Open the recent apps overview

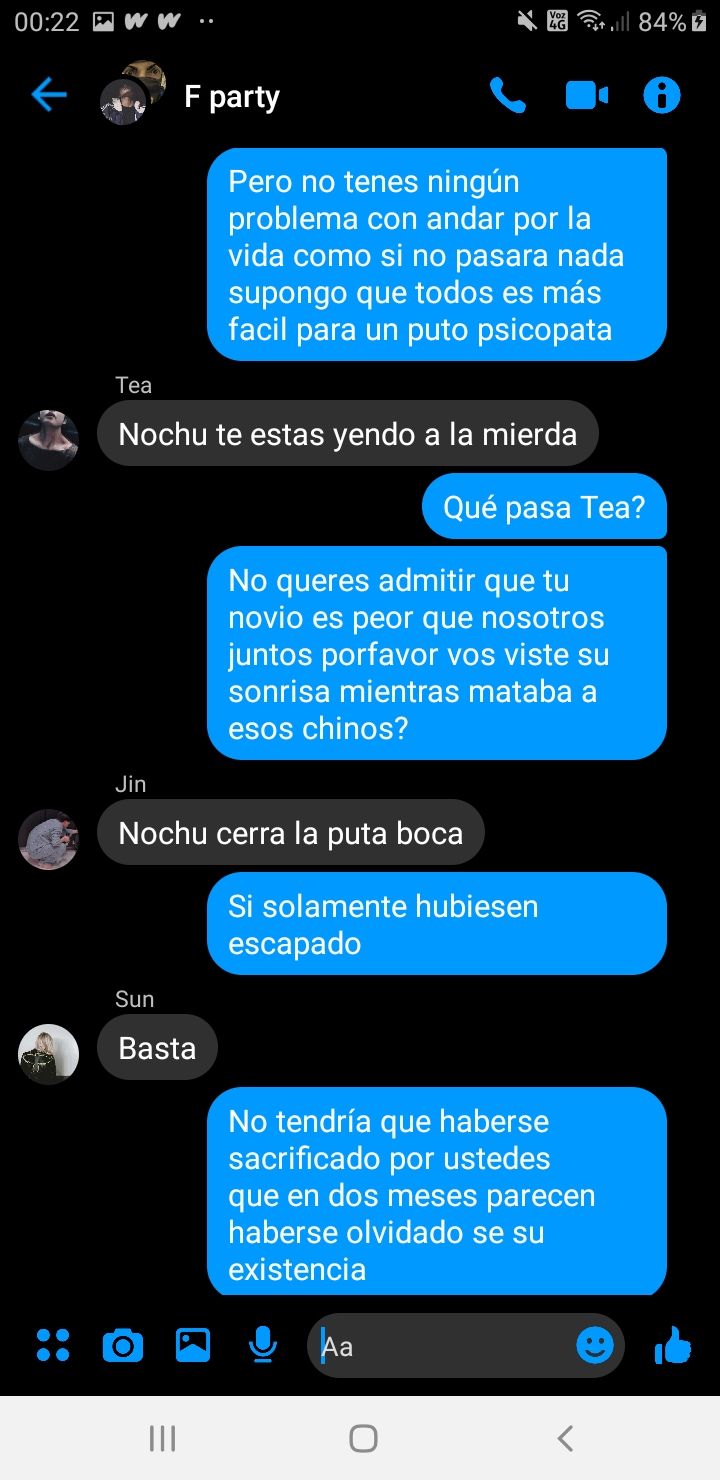coord(162,1438)
